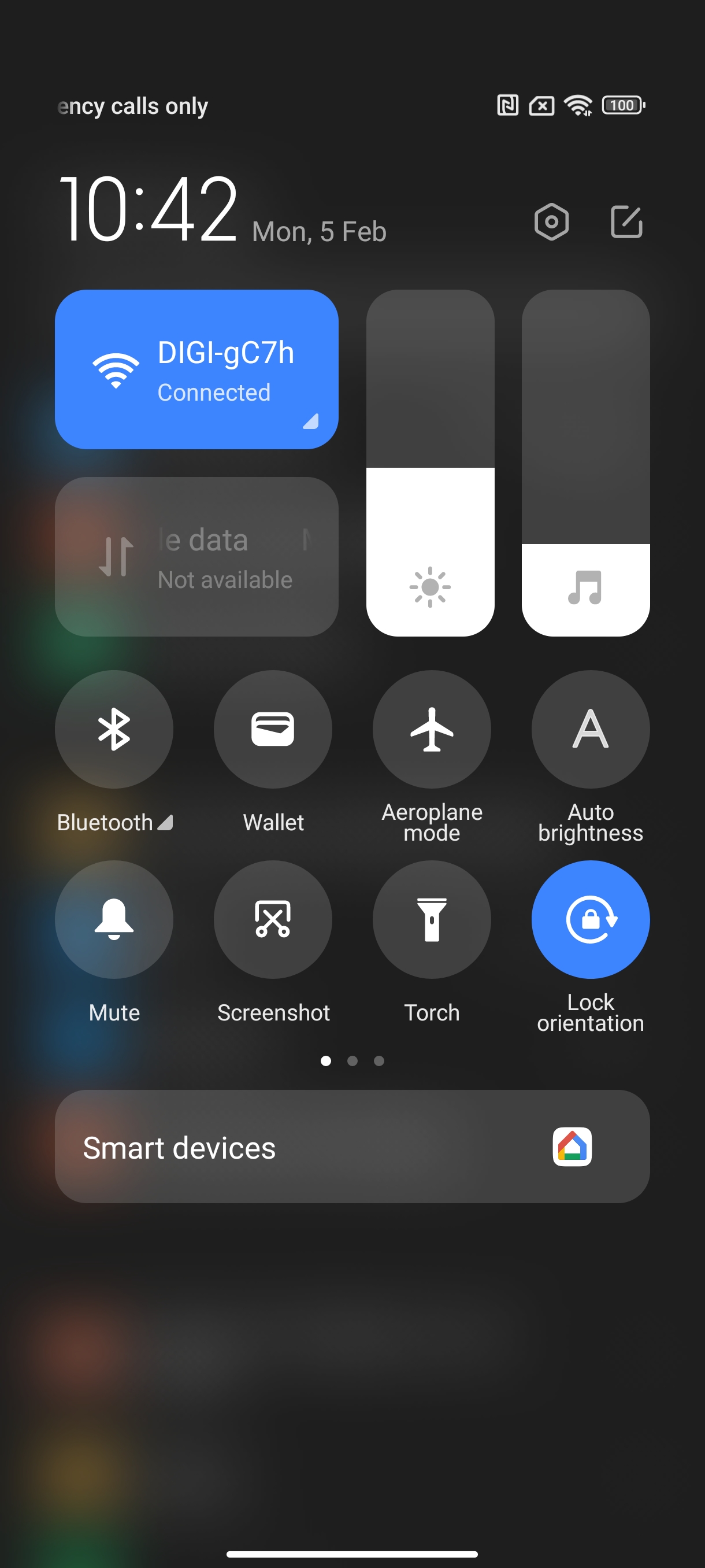Tap the mobile data tile
Image resolution: width=705 pixels, height=1568 pixels.
(196, 556)
